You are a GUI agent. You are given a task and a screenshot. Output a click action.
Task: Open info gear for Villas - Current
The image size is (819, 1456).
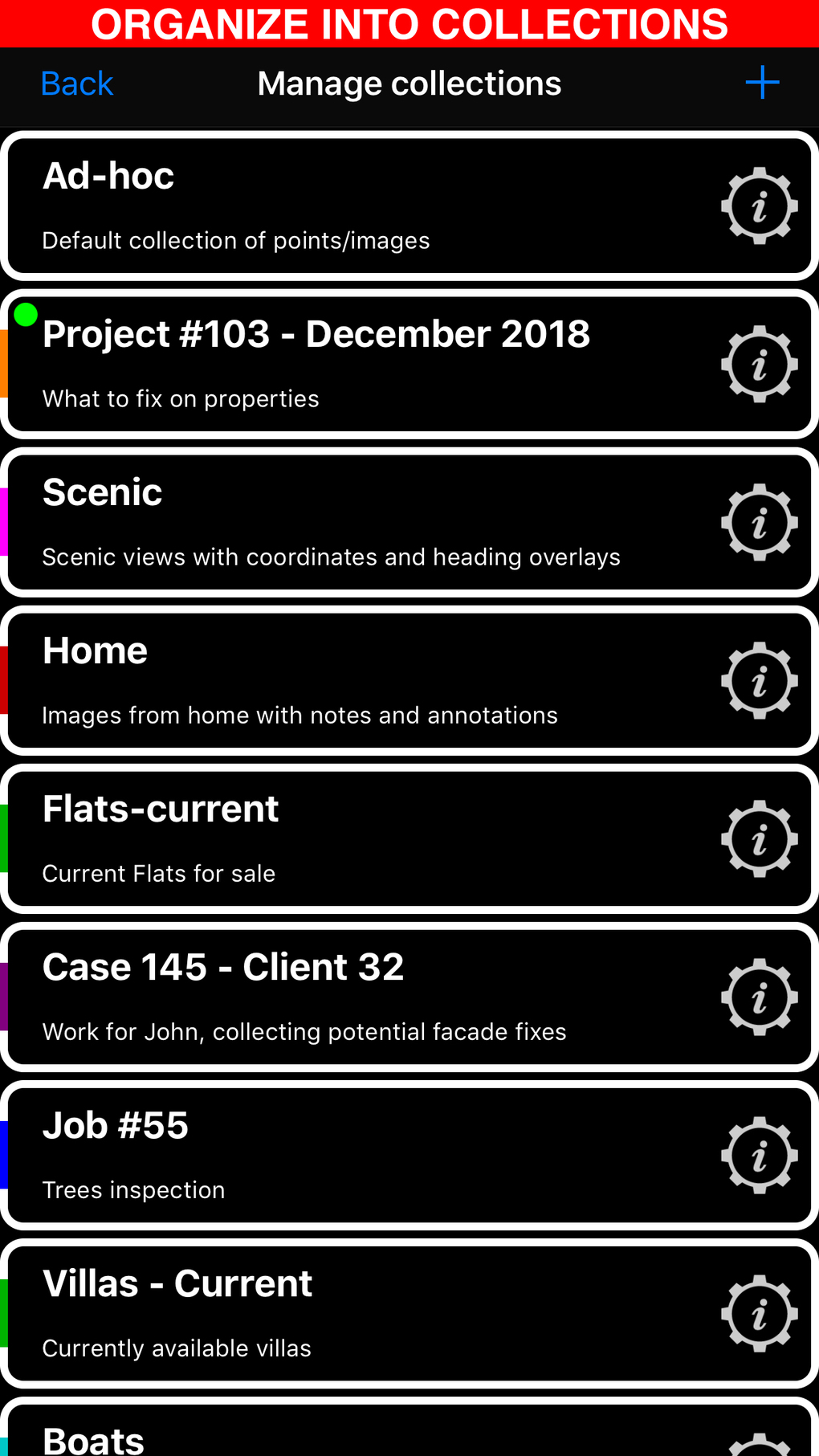[x=759, y=1313]
